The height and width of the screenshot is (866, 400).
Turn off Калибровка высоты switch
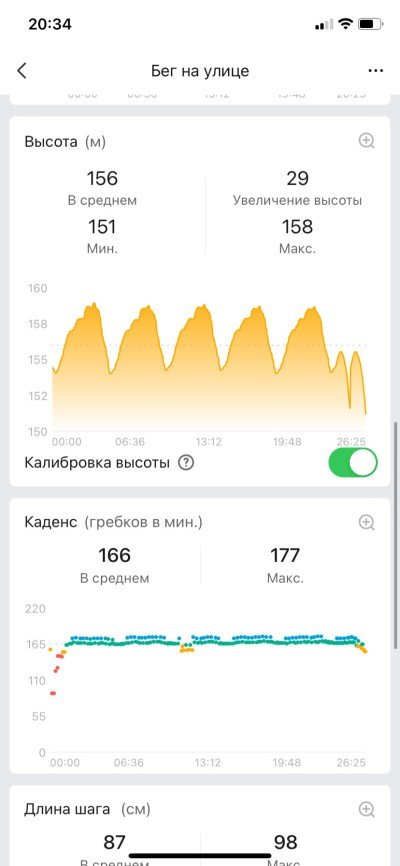pyautogui.click(x=353, y=463)
